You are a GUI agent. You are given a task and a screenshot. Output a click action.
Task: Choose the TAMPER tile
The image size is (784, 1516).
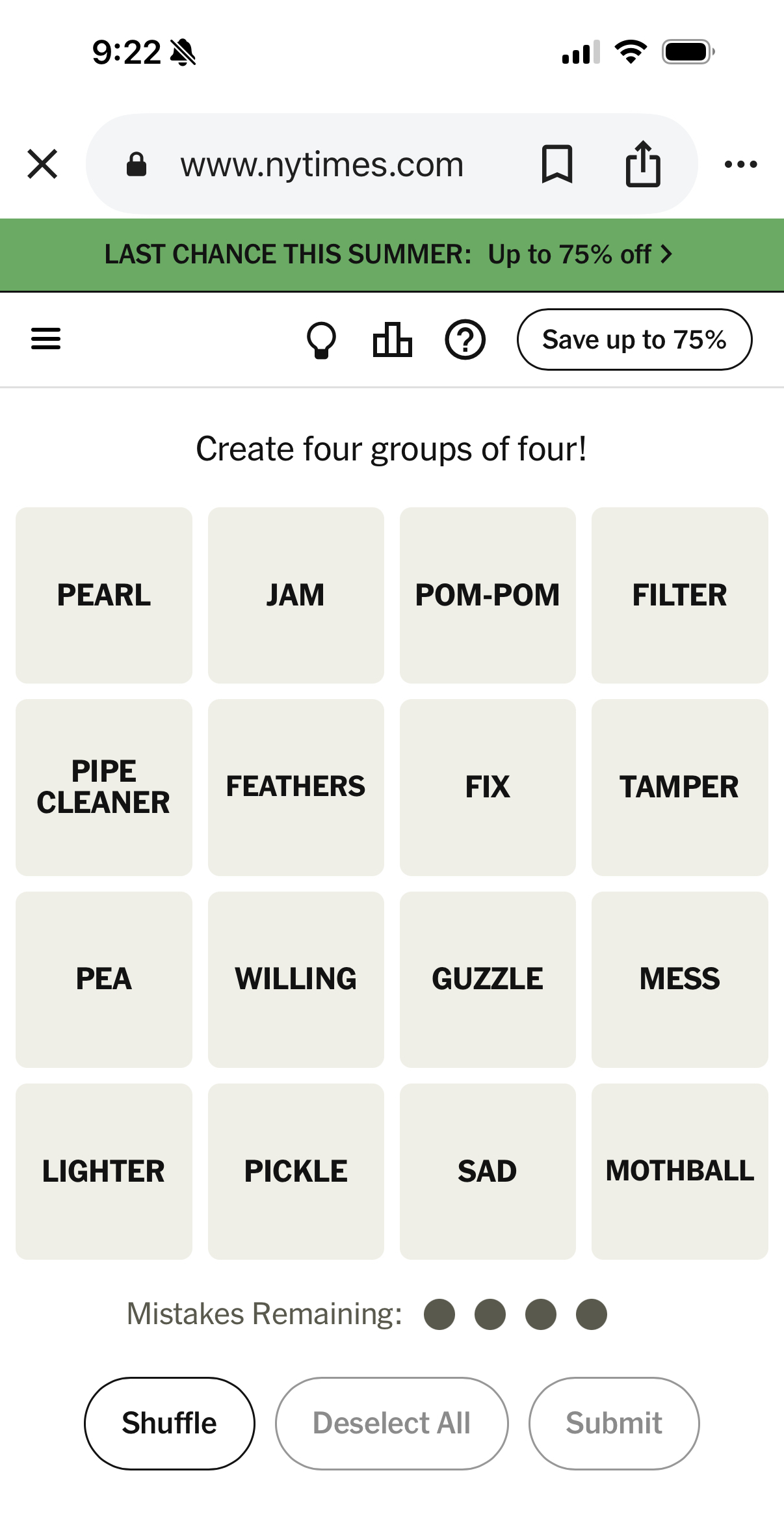pyautogui.click(x=679, y=787)
